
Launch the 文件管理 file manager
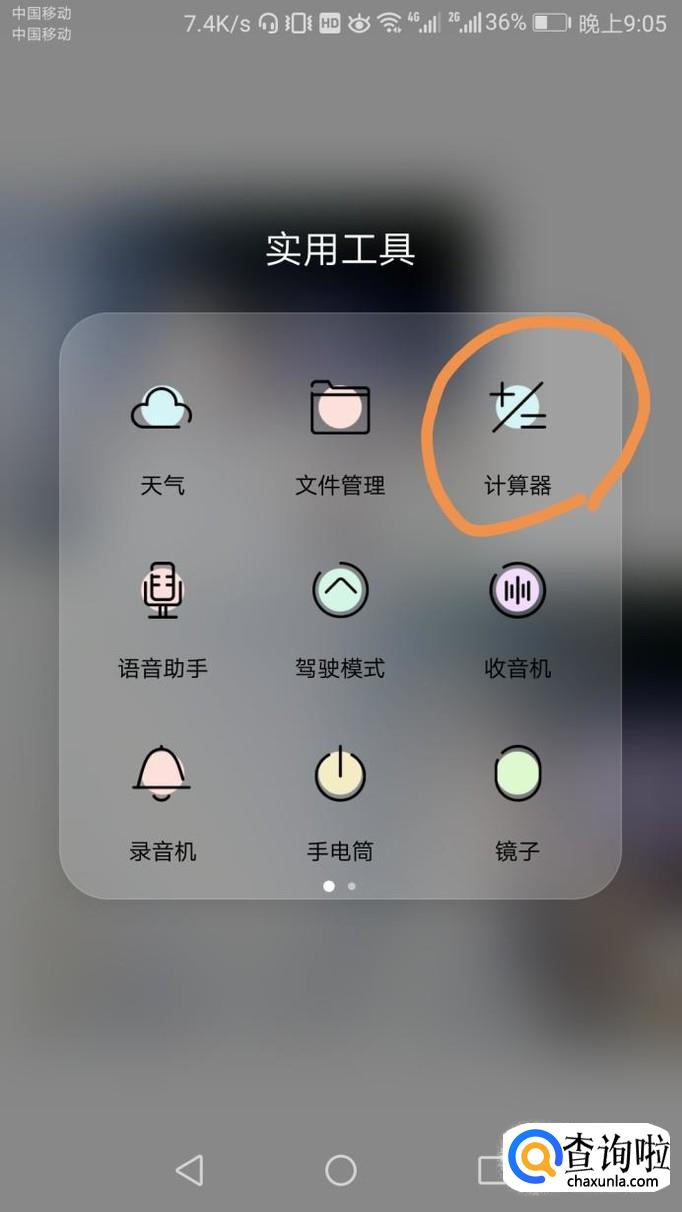tap(340, 408)
